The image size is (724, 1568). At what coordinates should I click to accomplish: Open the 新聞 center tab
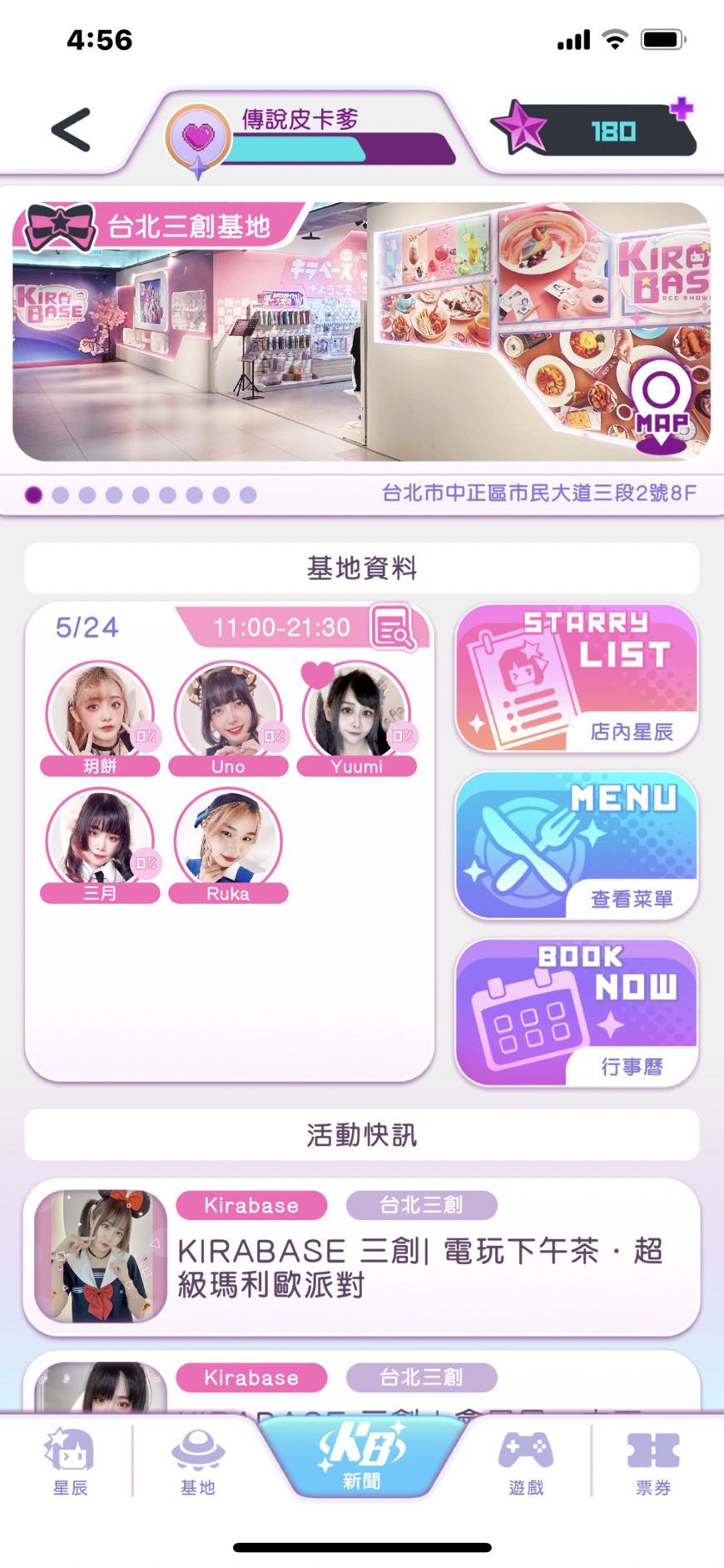[x=361, y=1455]
